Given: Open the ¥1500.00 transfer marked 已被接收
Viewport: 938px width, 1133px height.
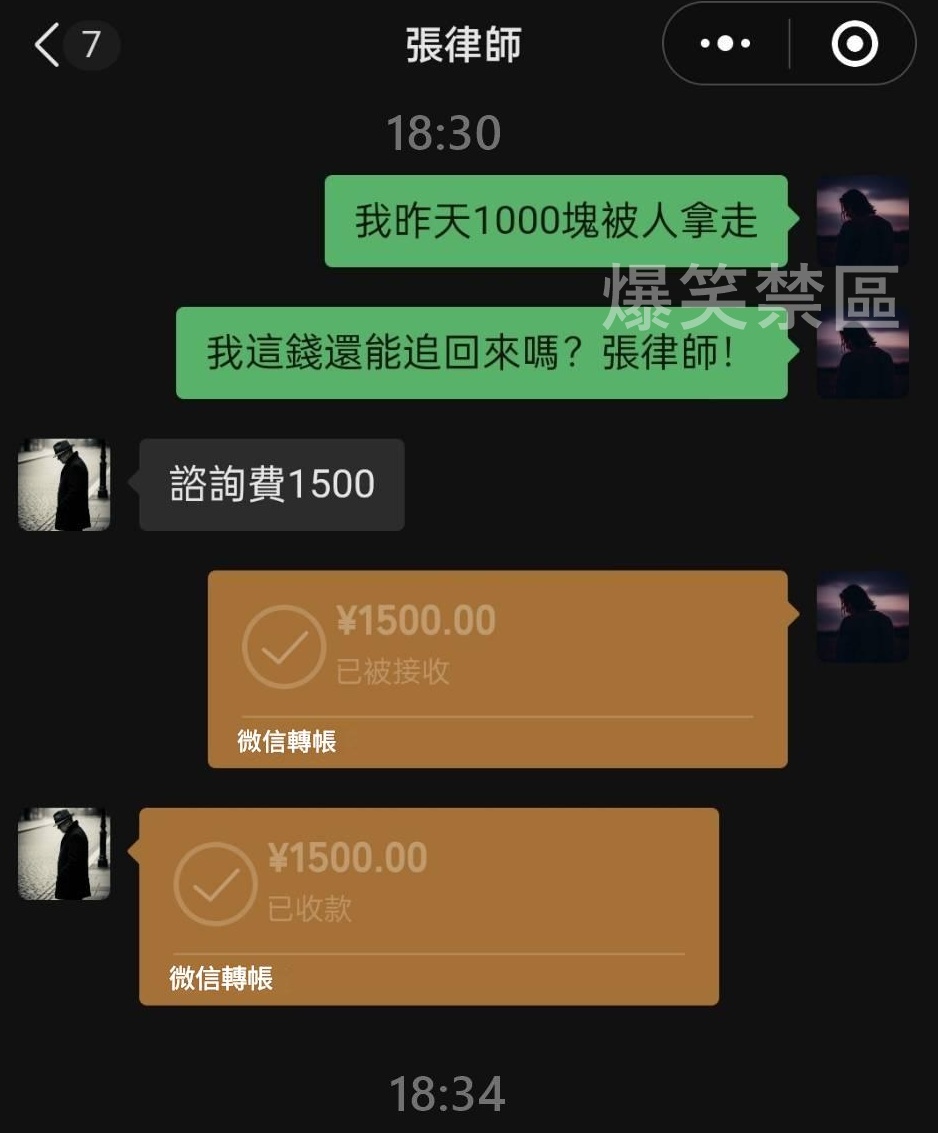Looking at the screenshot, I should tap(497, 668).
